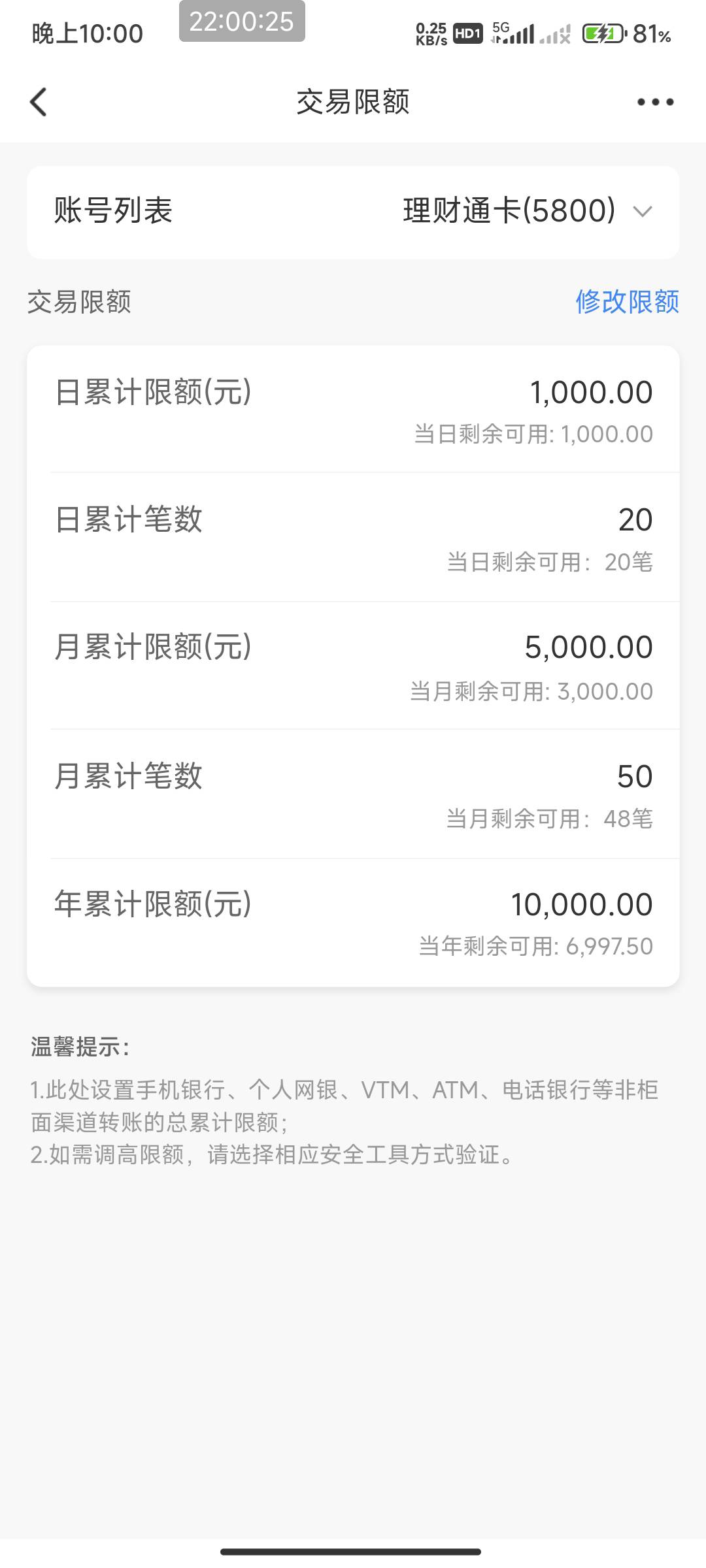Screen dimensions: 706x1568
Task: Go back from the 交易限额 page
Action: 39,102
